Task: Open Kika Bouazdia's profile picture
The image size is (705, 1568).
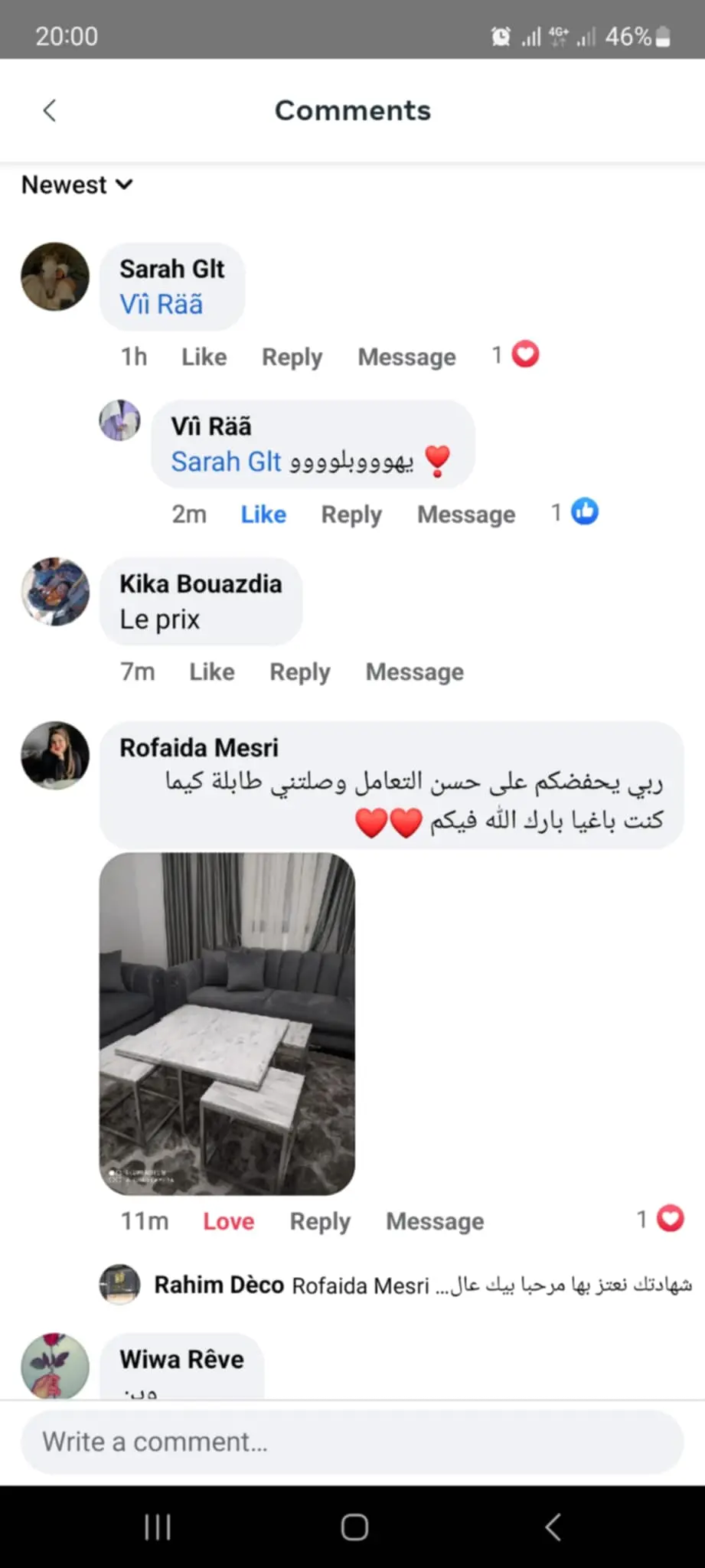Action: (55, 592)
